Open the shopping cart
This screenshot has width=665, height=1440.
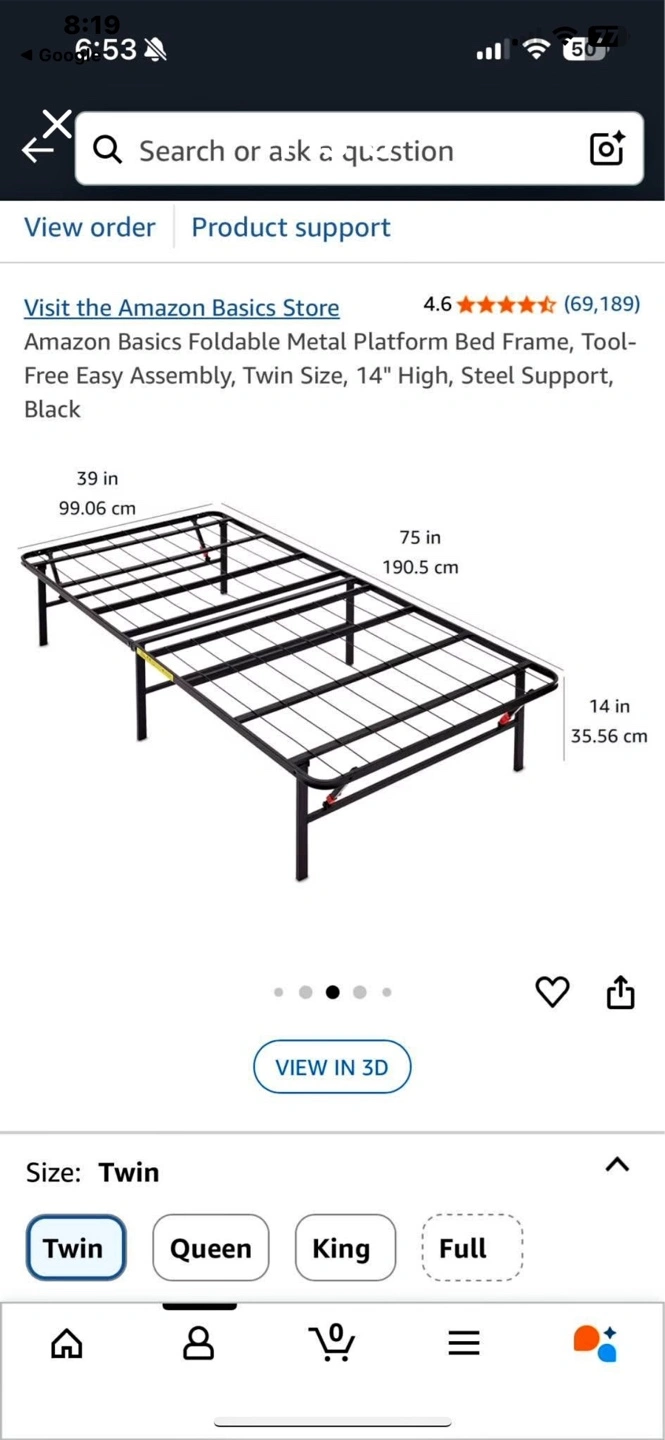(331, 1343)
